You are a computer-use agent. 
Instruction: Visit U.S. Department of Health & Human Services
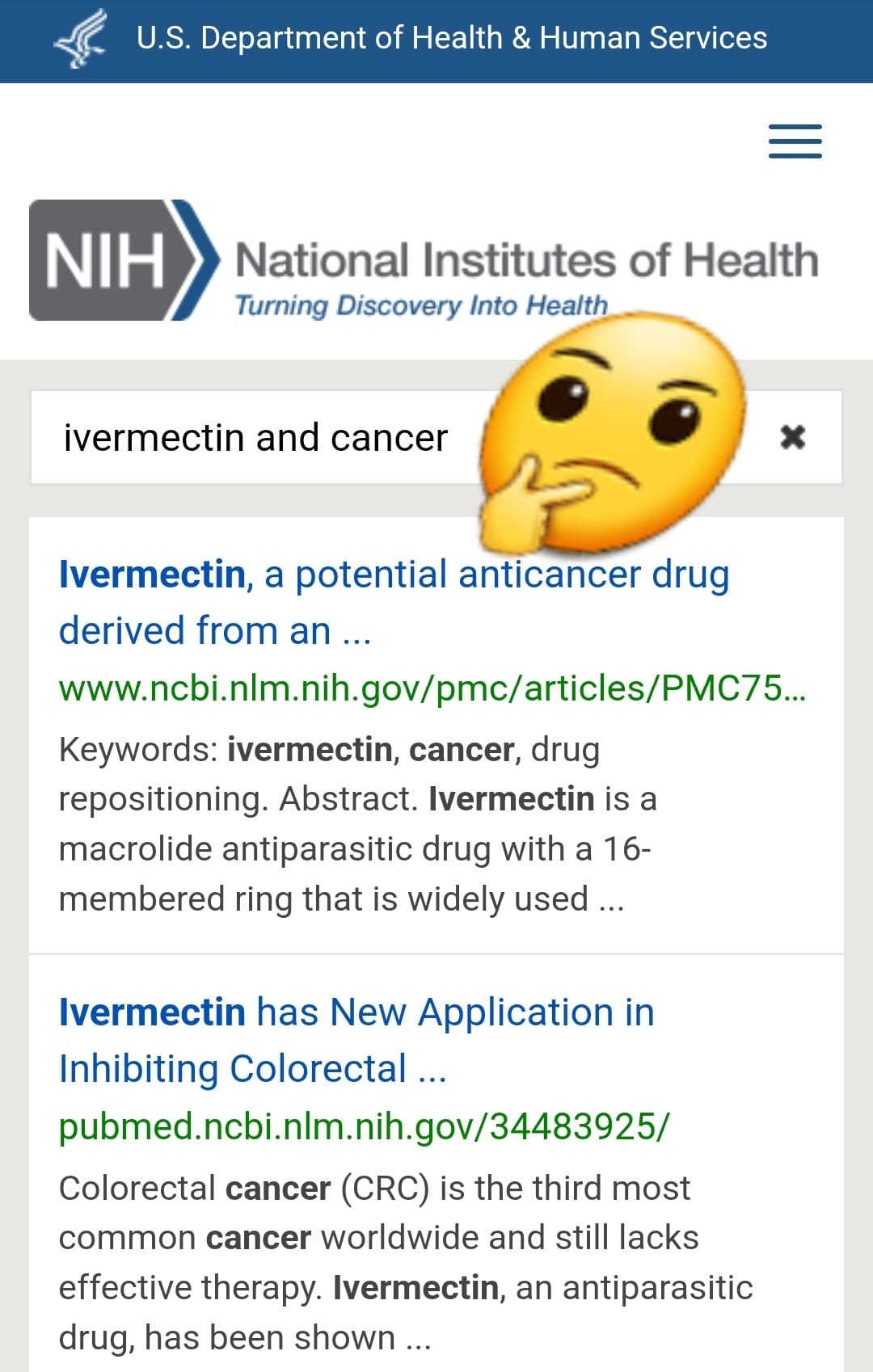click(x=451, y=38)
